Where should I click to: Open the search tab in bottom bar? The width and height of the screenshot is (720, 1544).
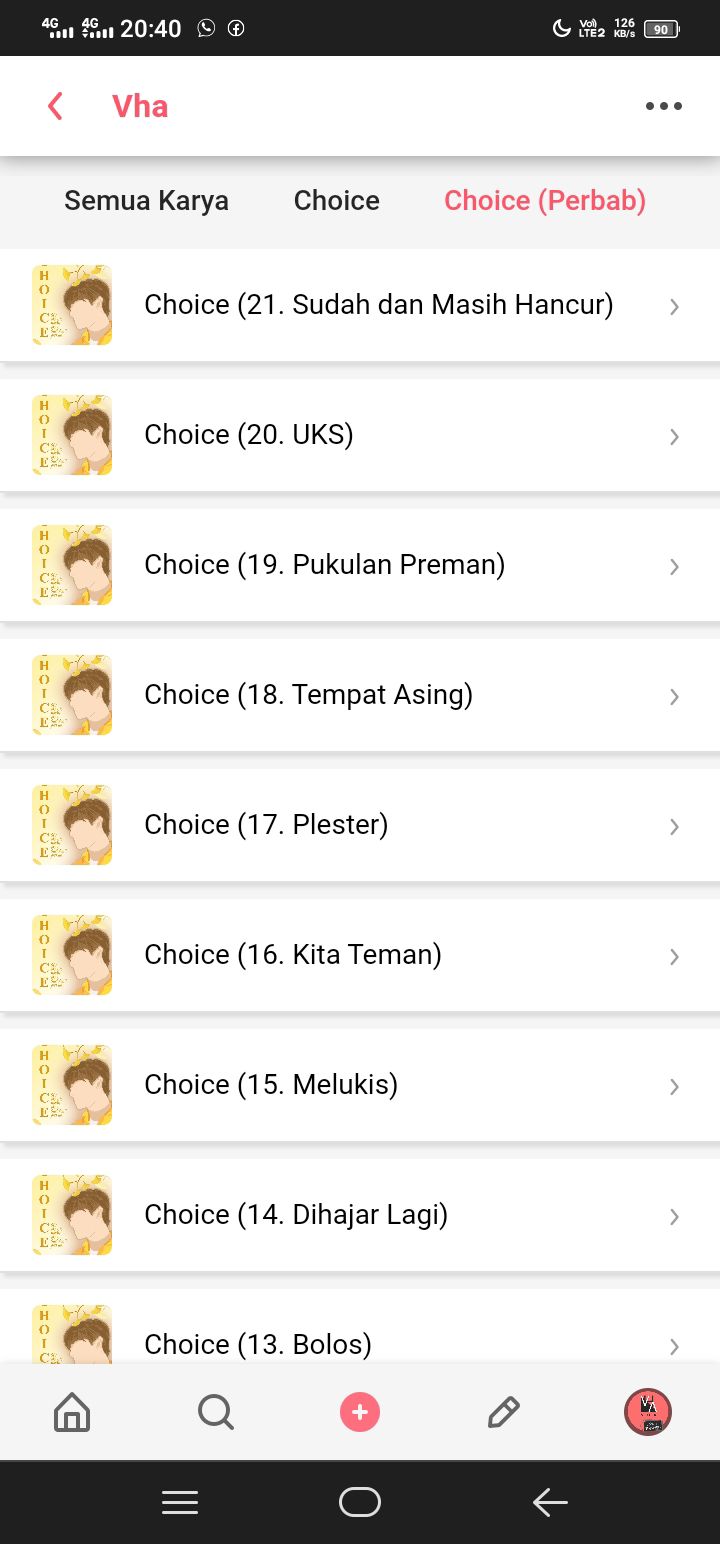click(216, 1412)
